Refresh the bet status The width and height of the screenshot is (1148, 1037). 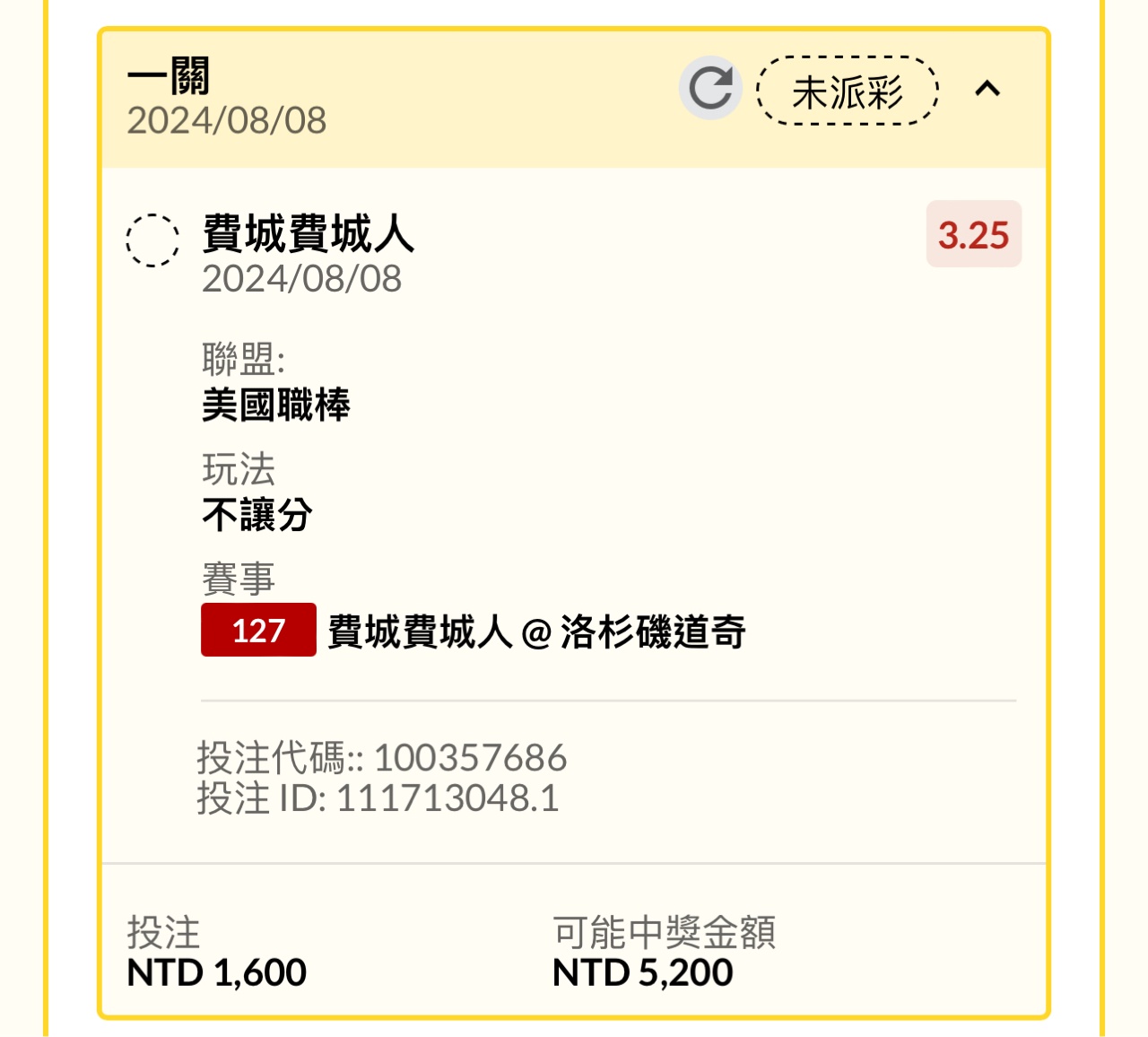[x=710, y=88]
